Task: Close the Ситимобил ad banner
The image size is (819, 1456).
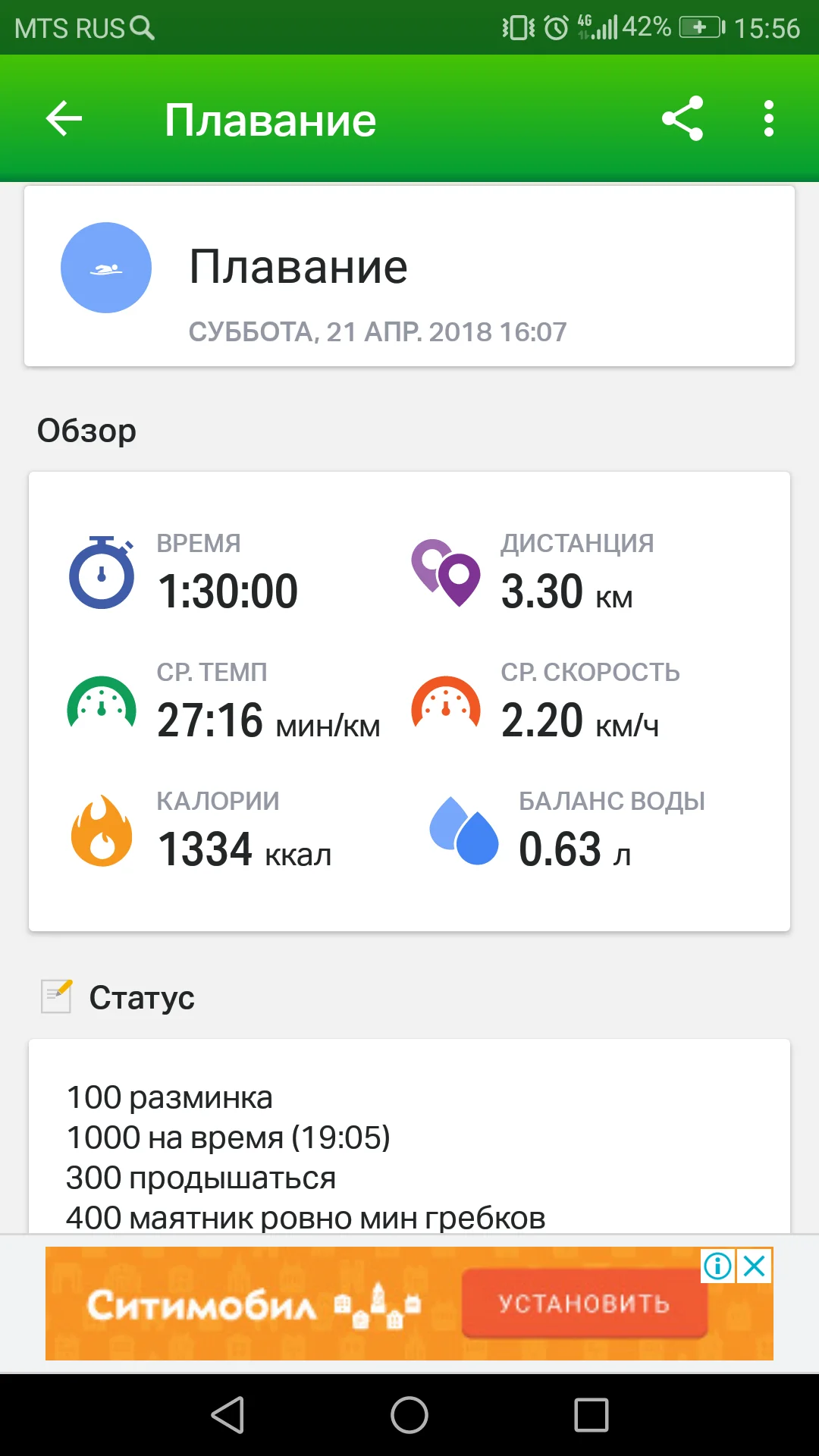Action: (x=755, y=1266)
